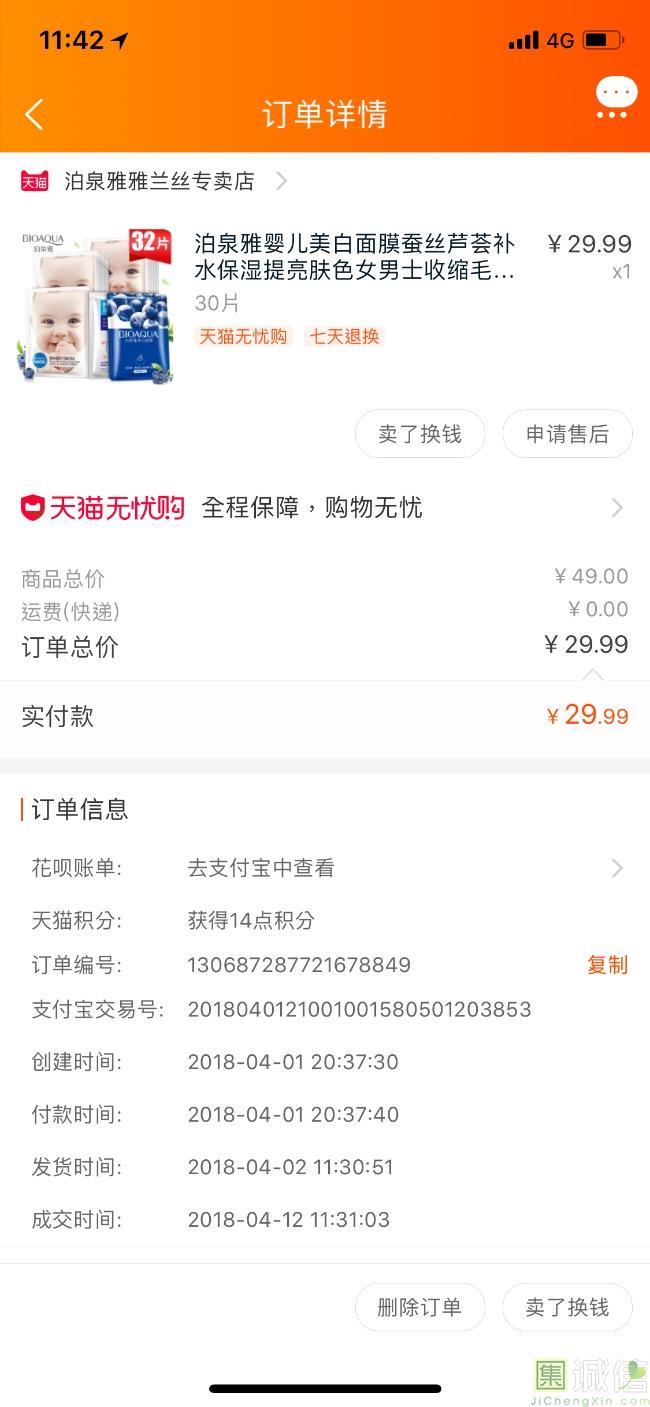Open the message bubble menu icon

[615, 98]
